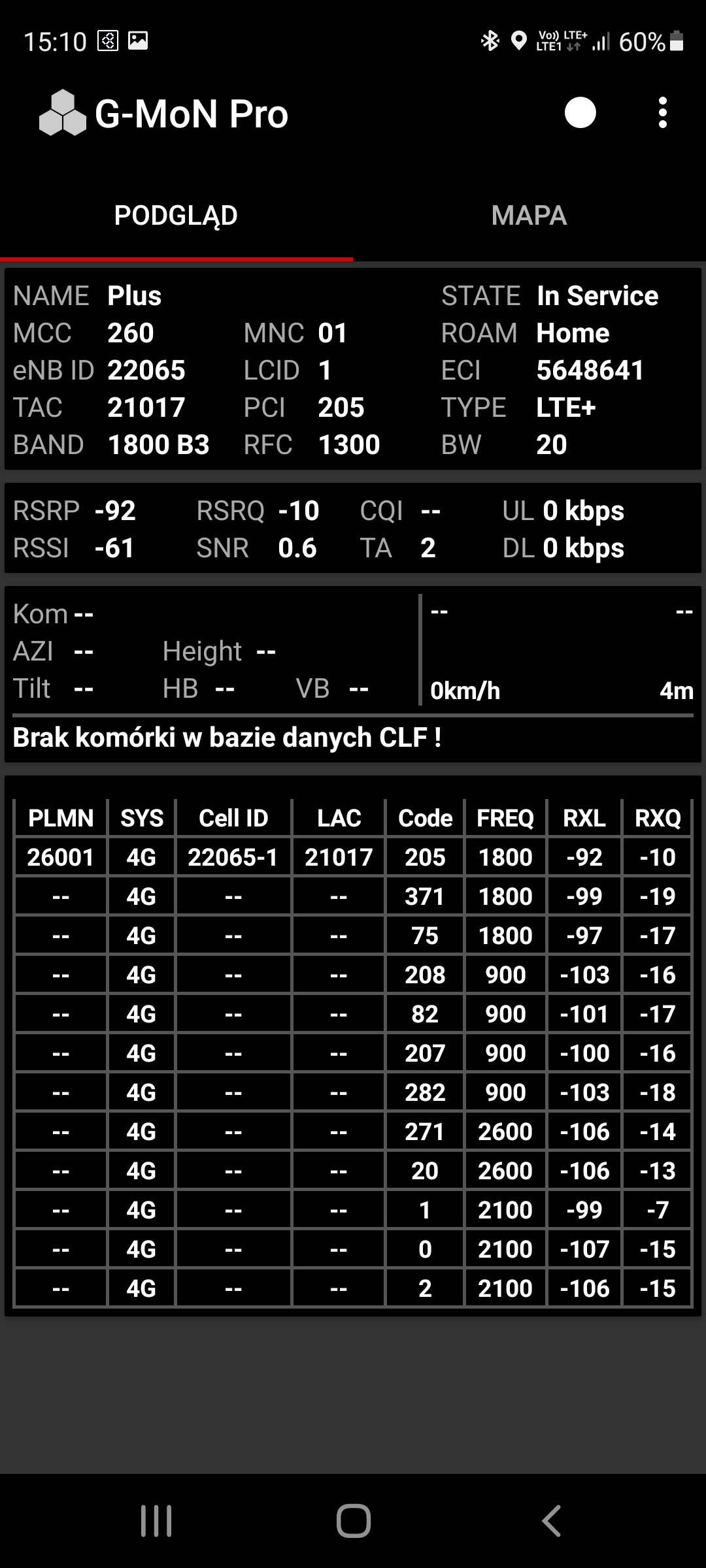Select the PODGLĄD tab
The height and width of the screenshot is (1568, 706).
click(176, 216)
